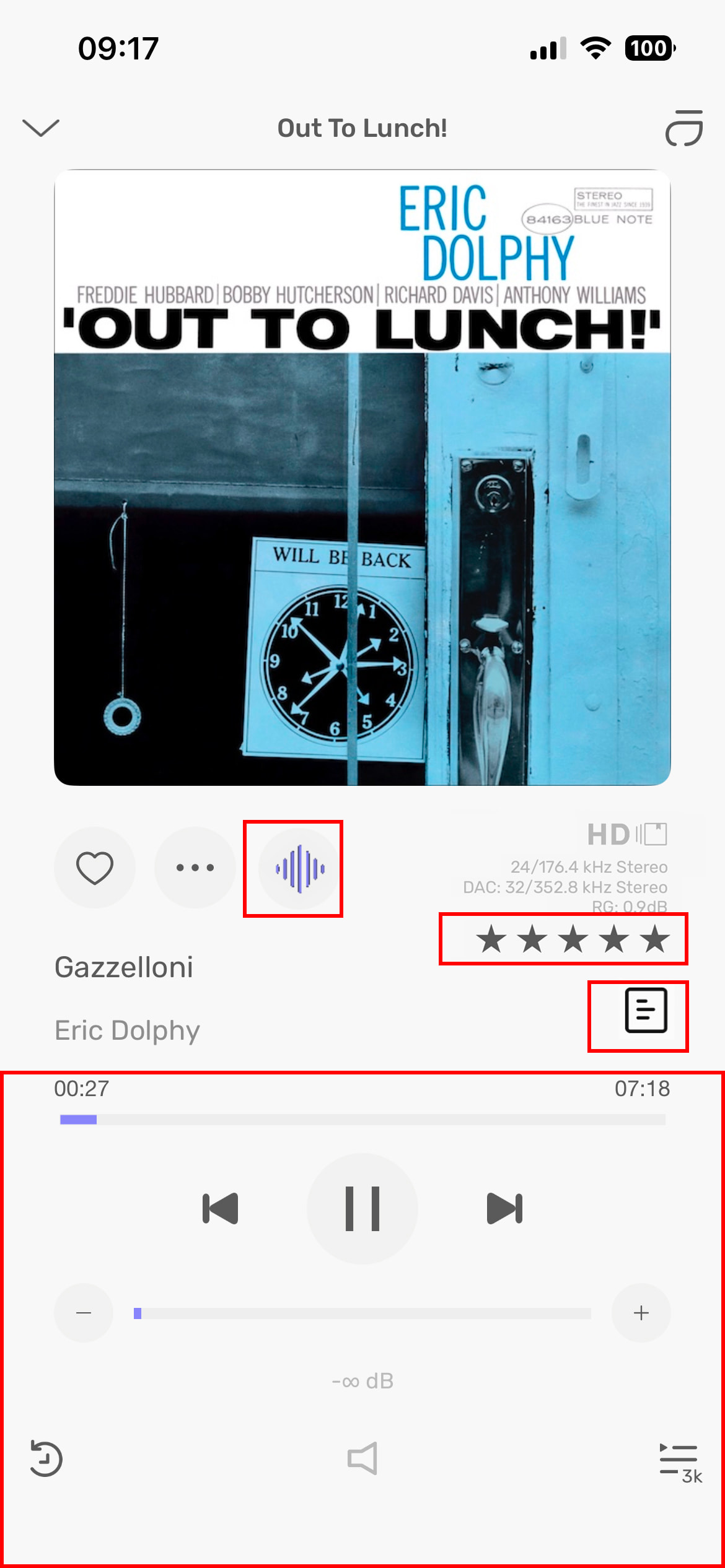725x1568 pixels.
Task: Open the audio waveform DSP button
Action: click(x=299, y=868)
